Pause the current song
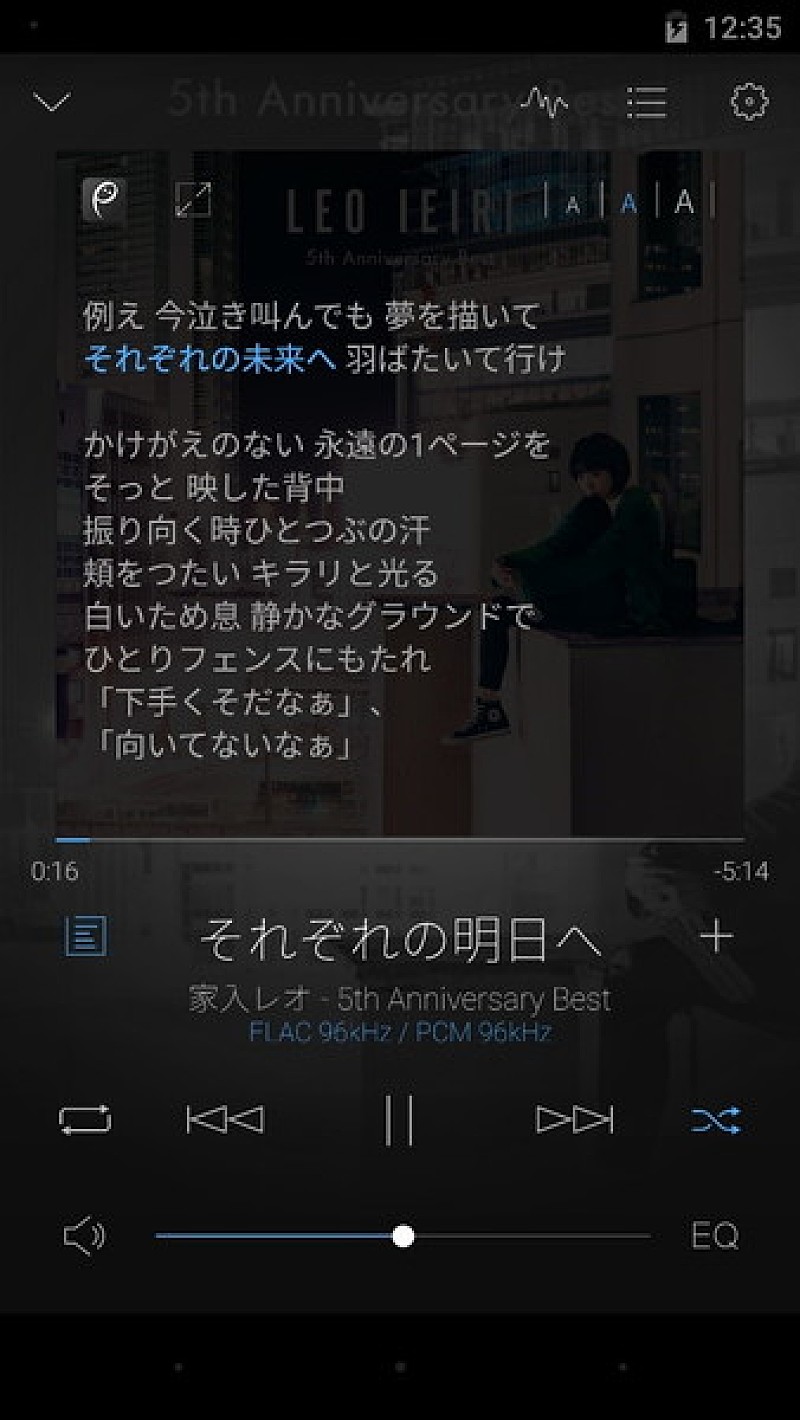800x1420 pixels. click(x=400, y=1120)
